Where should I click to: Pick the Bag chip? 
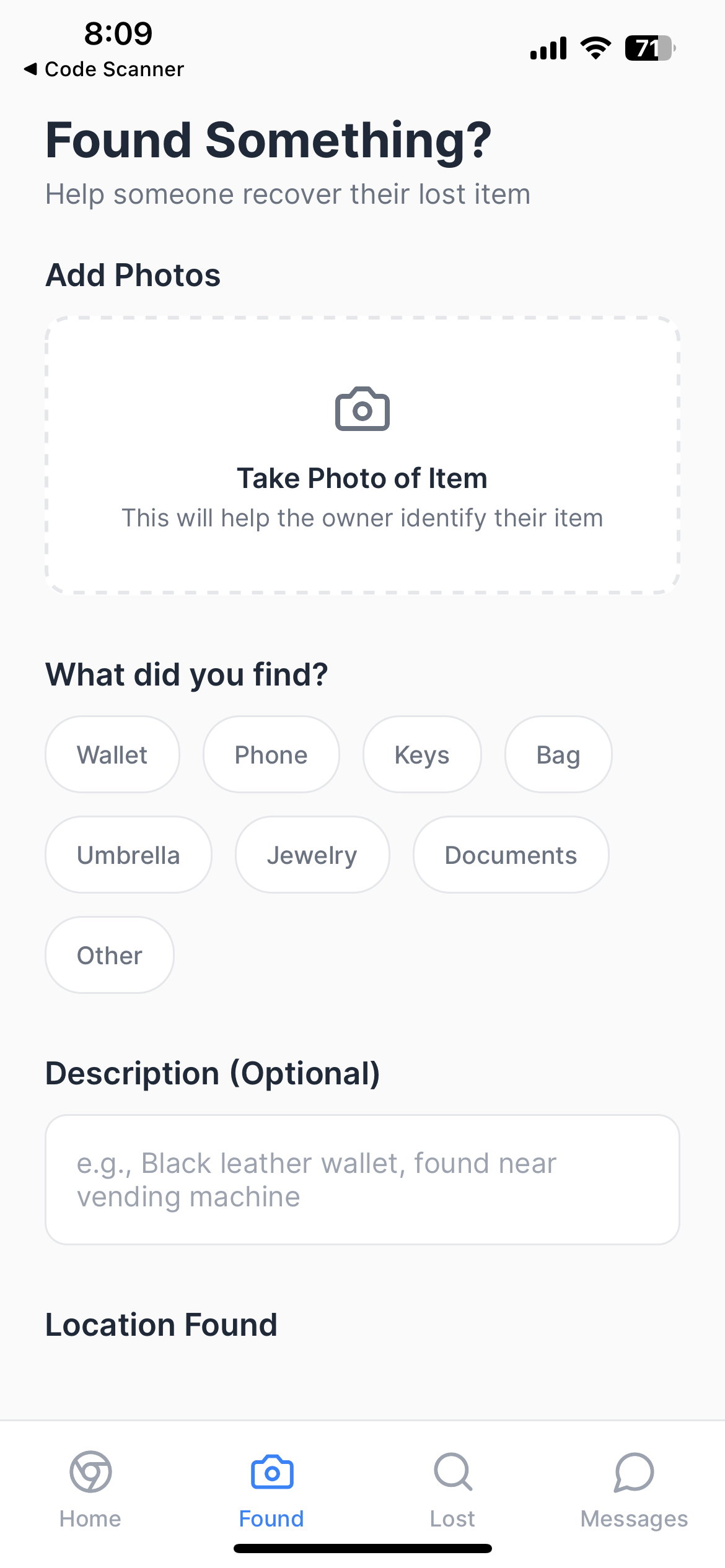(558, 755)
